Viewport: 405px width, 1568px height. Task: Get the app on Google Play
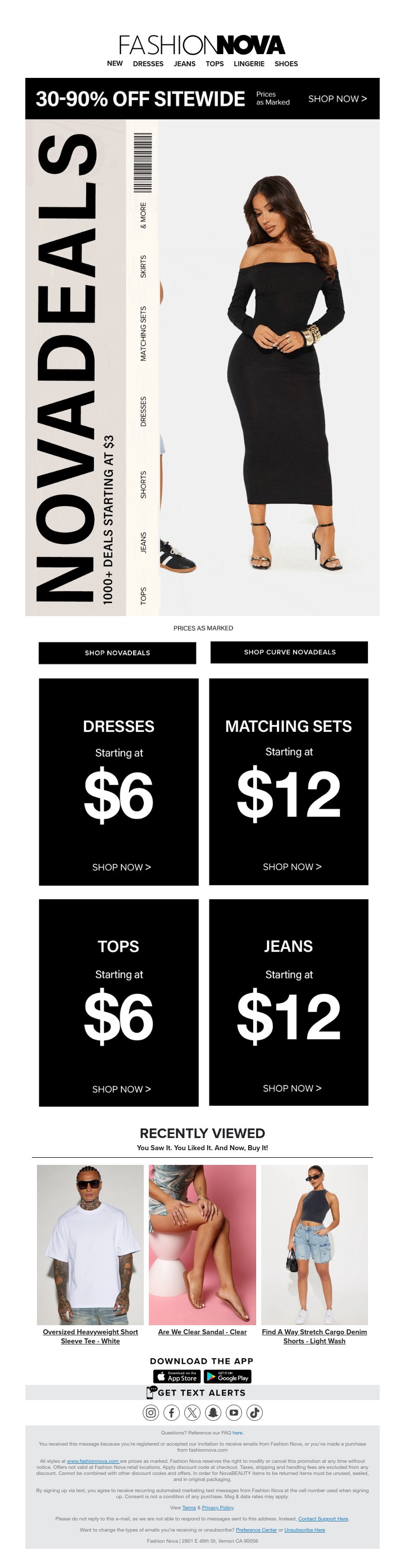tap(227, 1376)
